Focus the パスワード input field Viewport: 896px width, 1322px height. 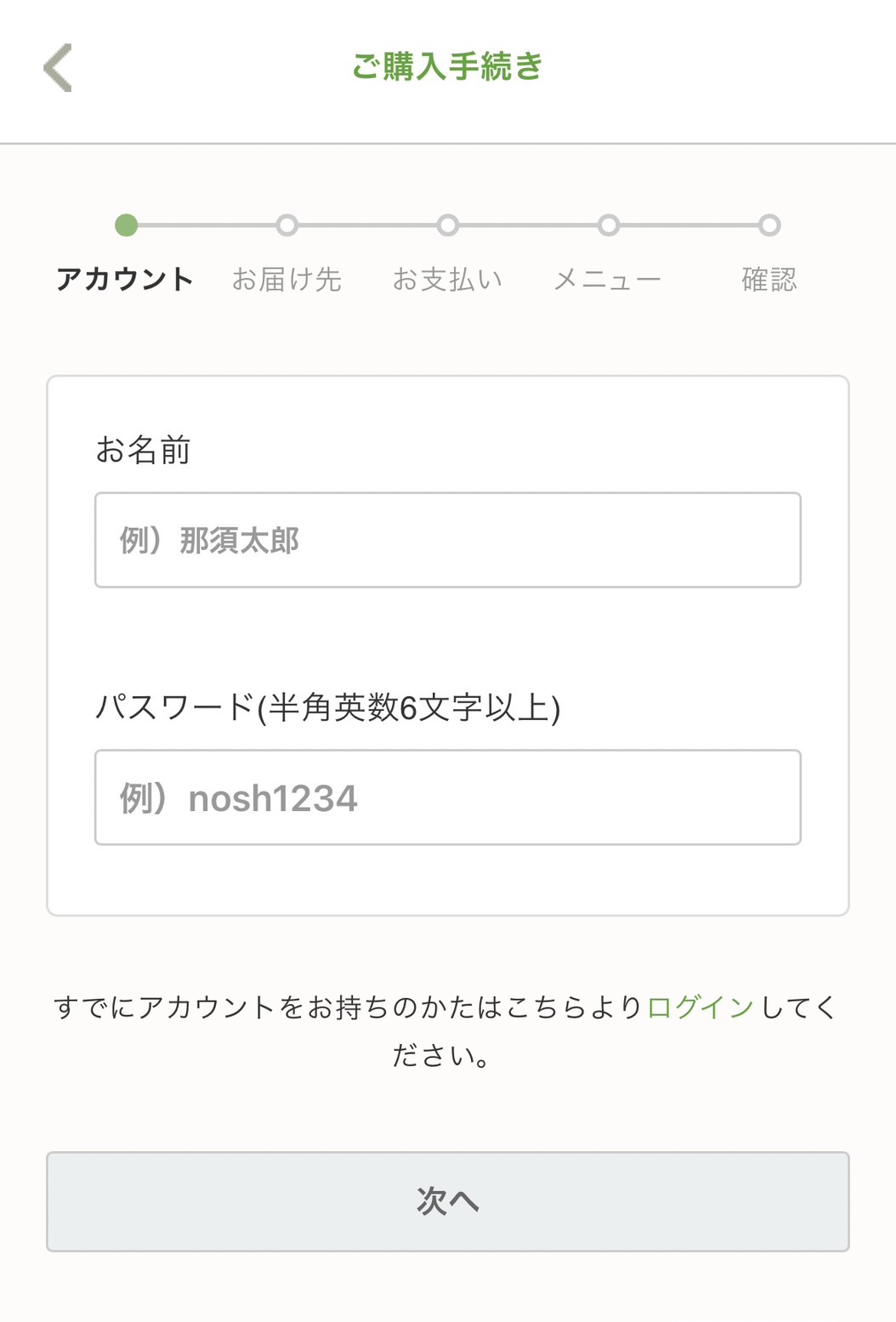coord(448,797)
